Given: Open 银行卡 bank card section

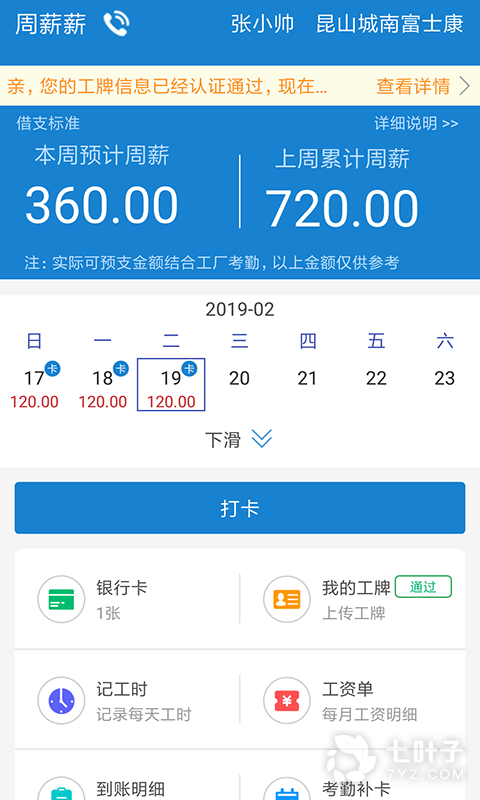Looking at the screenshot, I should [x=127, y=599].
